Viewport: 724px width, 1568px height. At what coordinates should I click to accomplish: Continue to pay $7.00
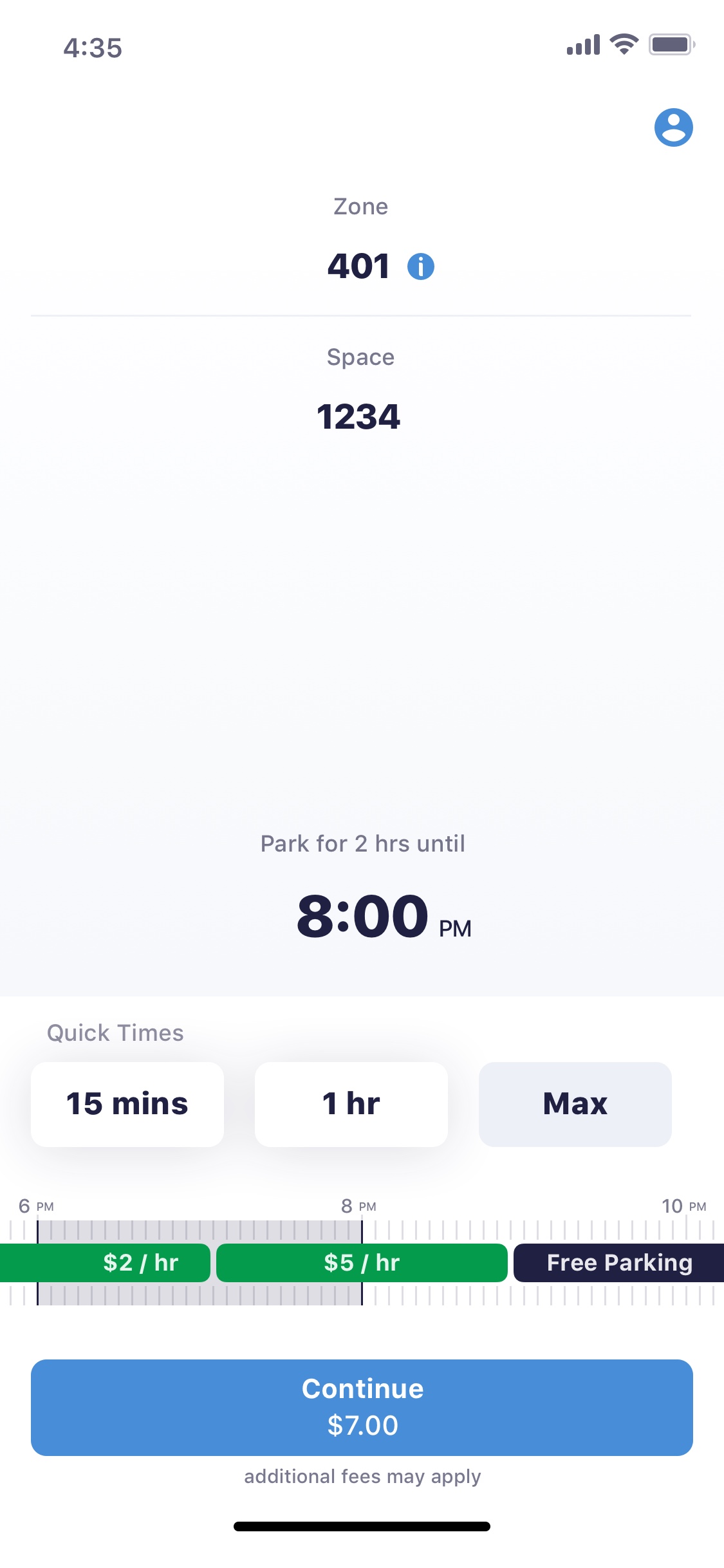[x=362, y=1407]
